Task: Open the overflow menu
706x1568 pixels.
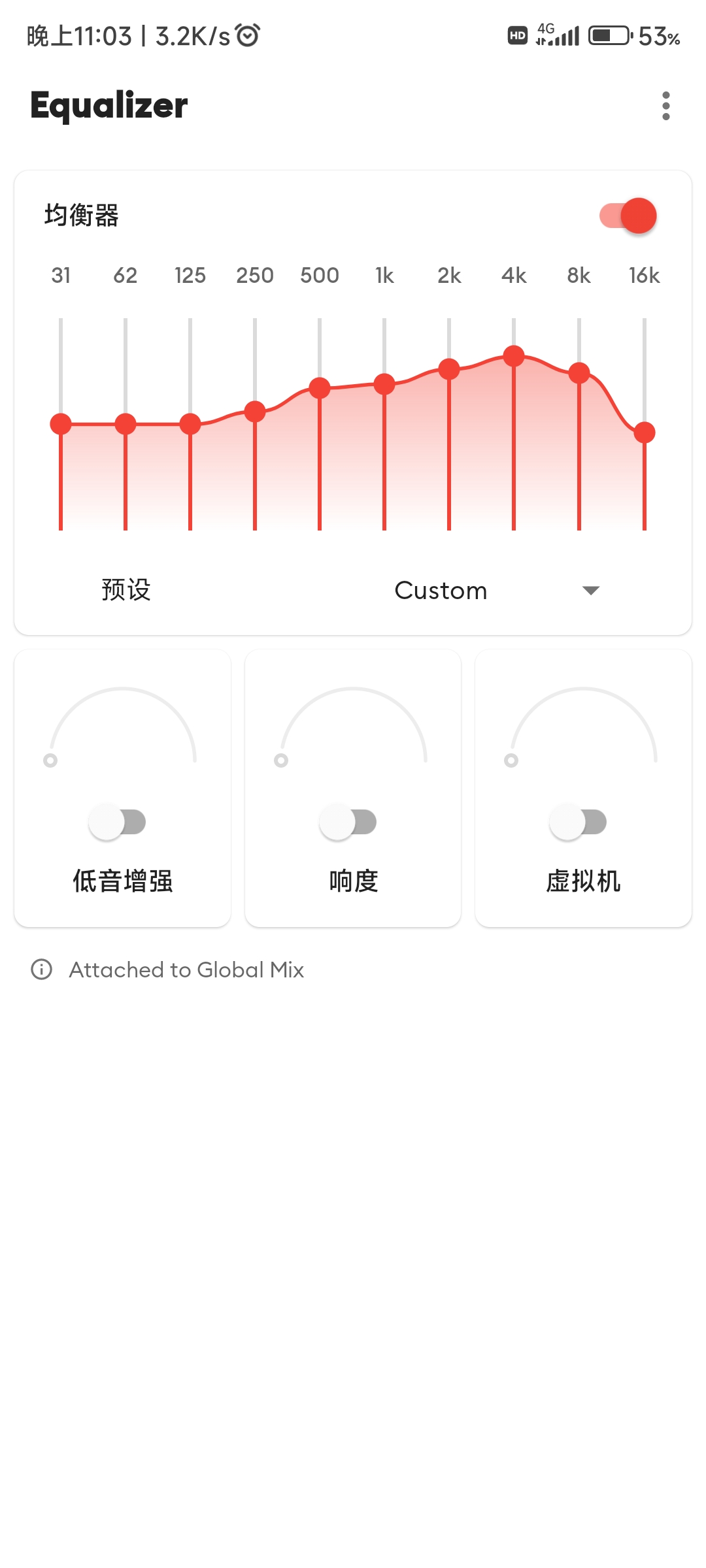Action: point(665,106)
